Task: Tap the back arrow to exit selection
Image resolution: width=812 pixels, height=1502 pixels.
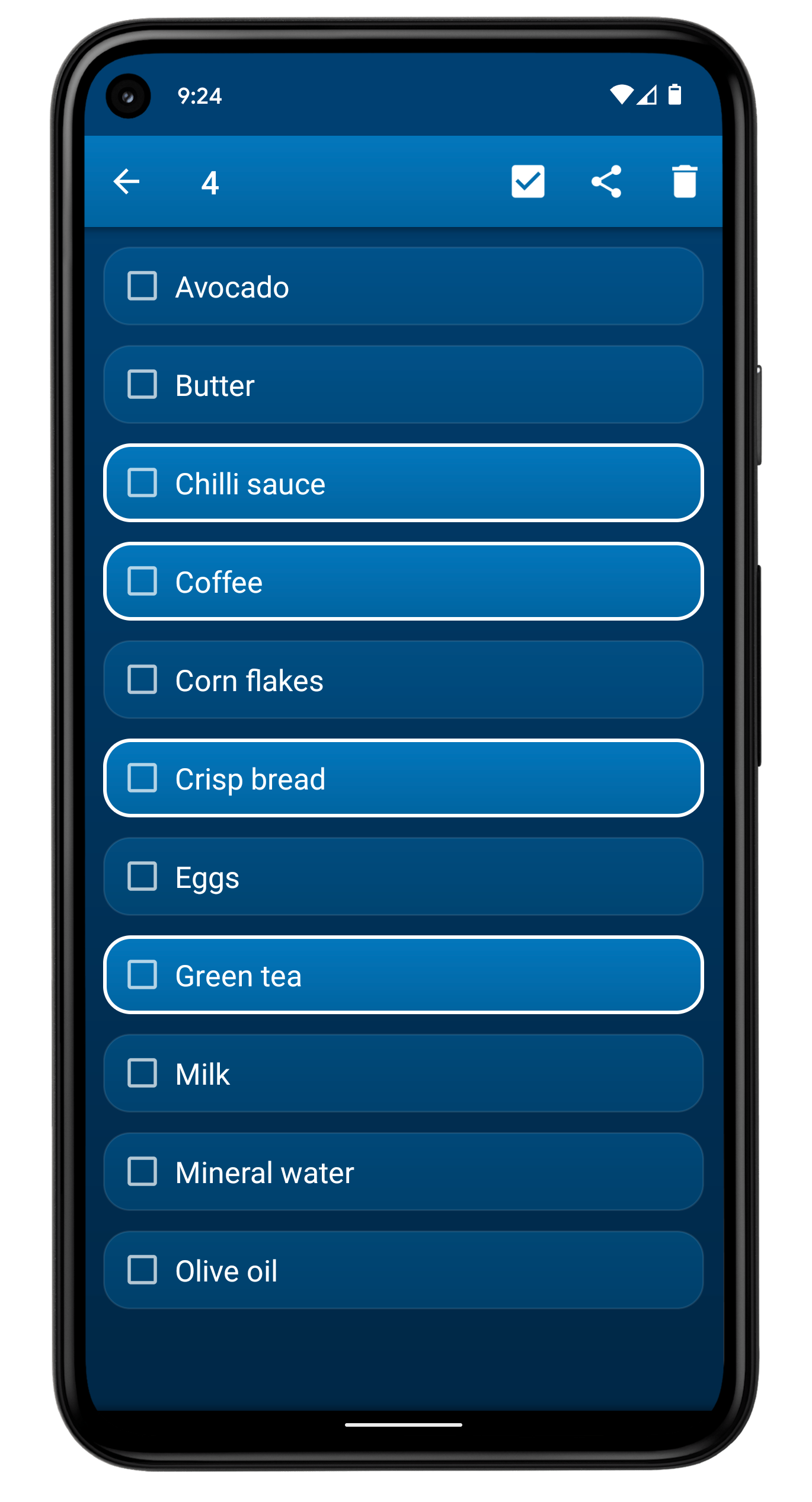Action: pos(126,181)
